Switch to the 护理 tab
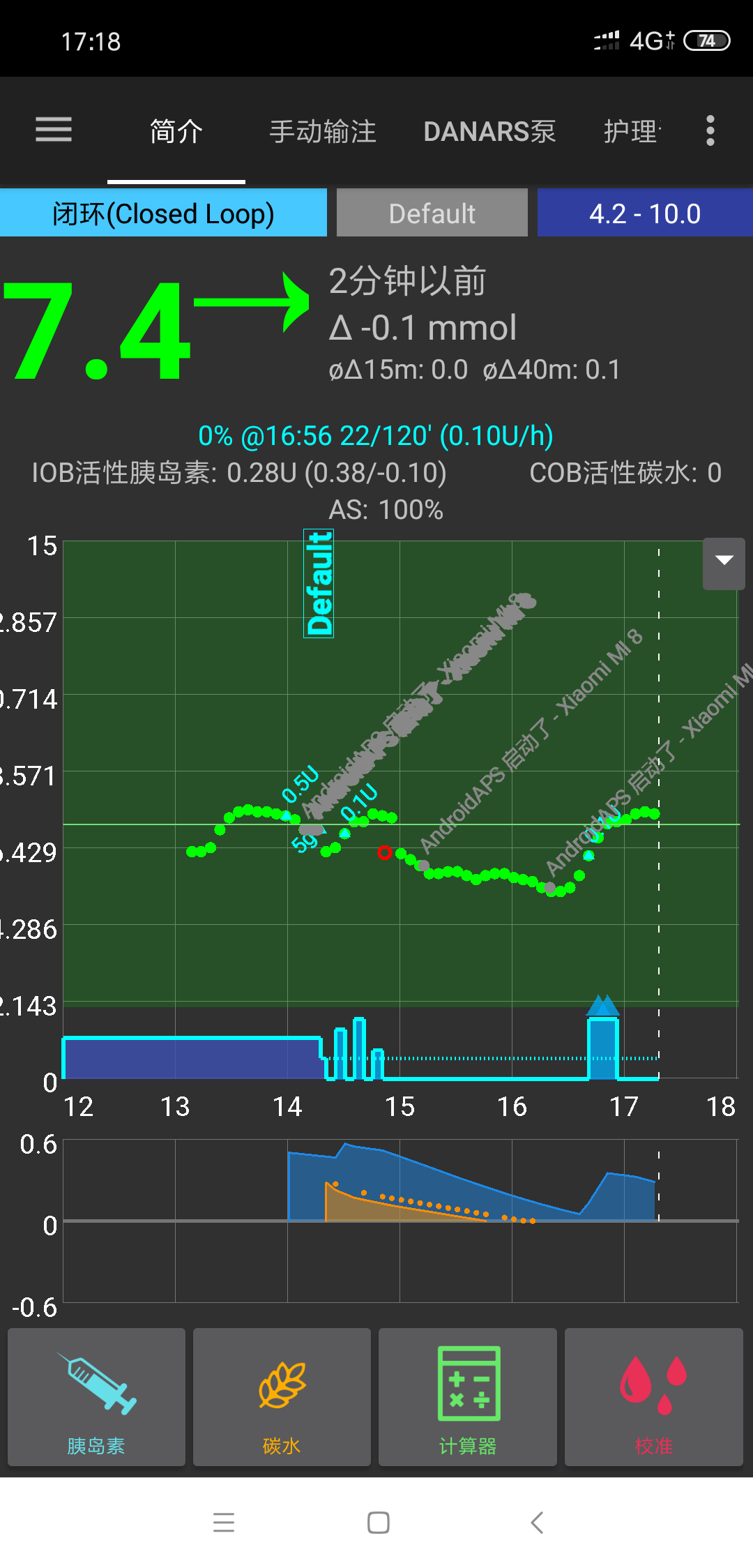753x1568 pixels. point(631,131)
